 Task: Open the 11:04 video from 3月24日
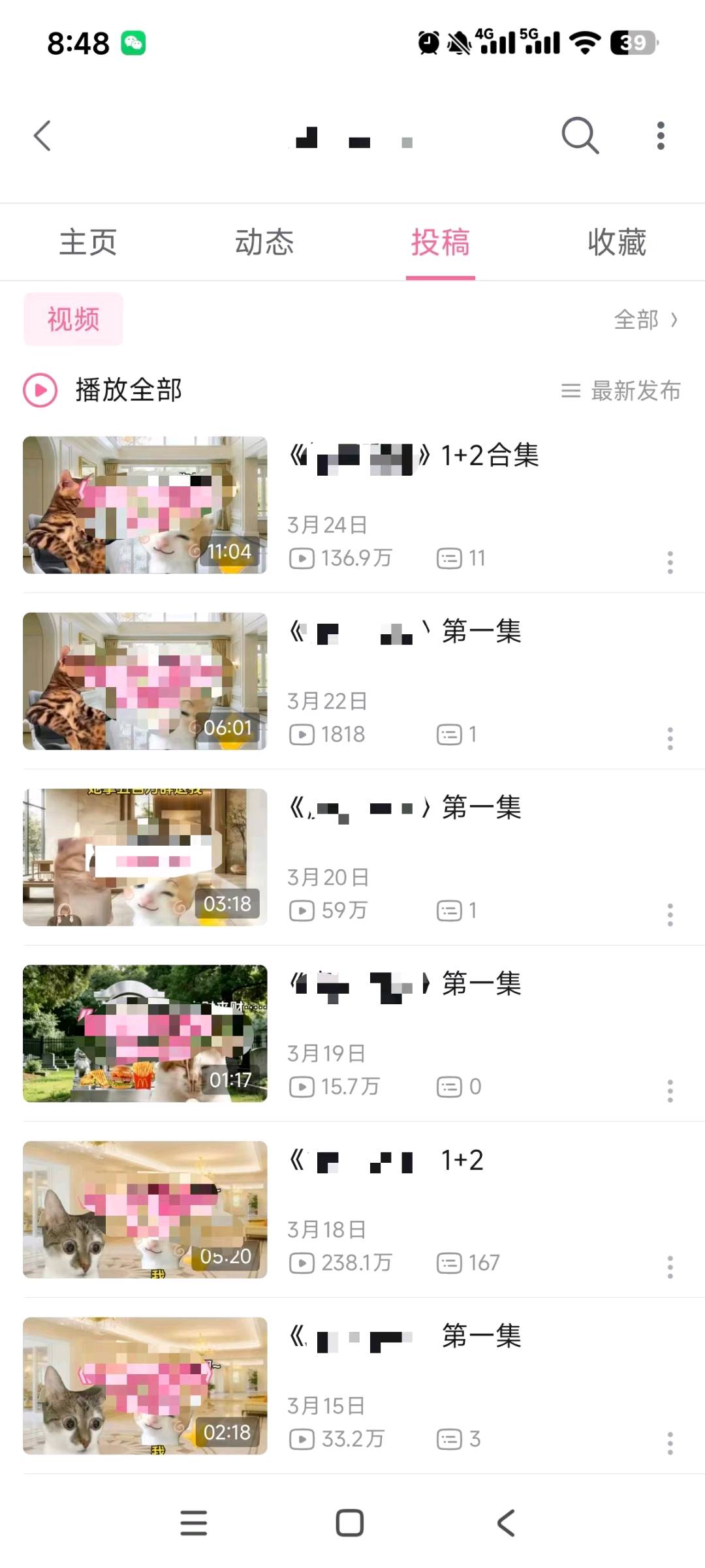[145, 505]
